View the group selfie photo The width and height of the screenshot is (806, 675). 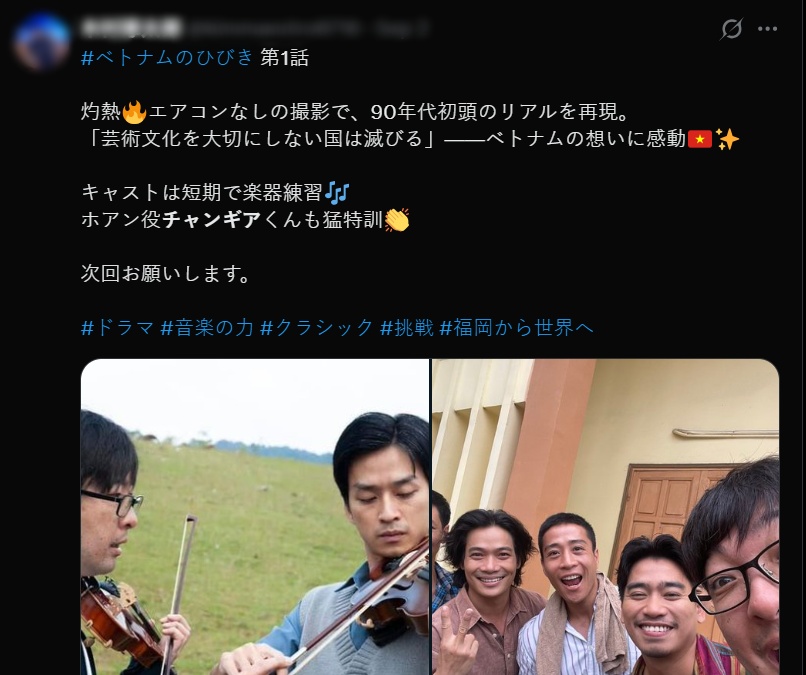pyautogui.click(x=606, y=517)
